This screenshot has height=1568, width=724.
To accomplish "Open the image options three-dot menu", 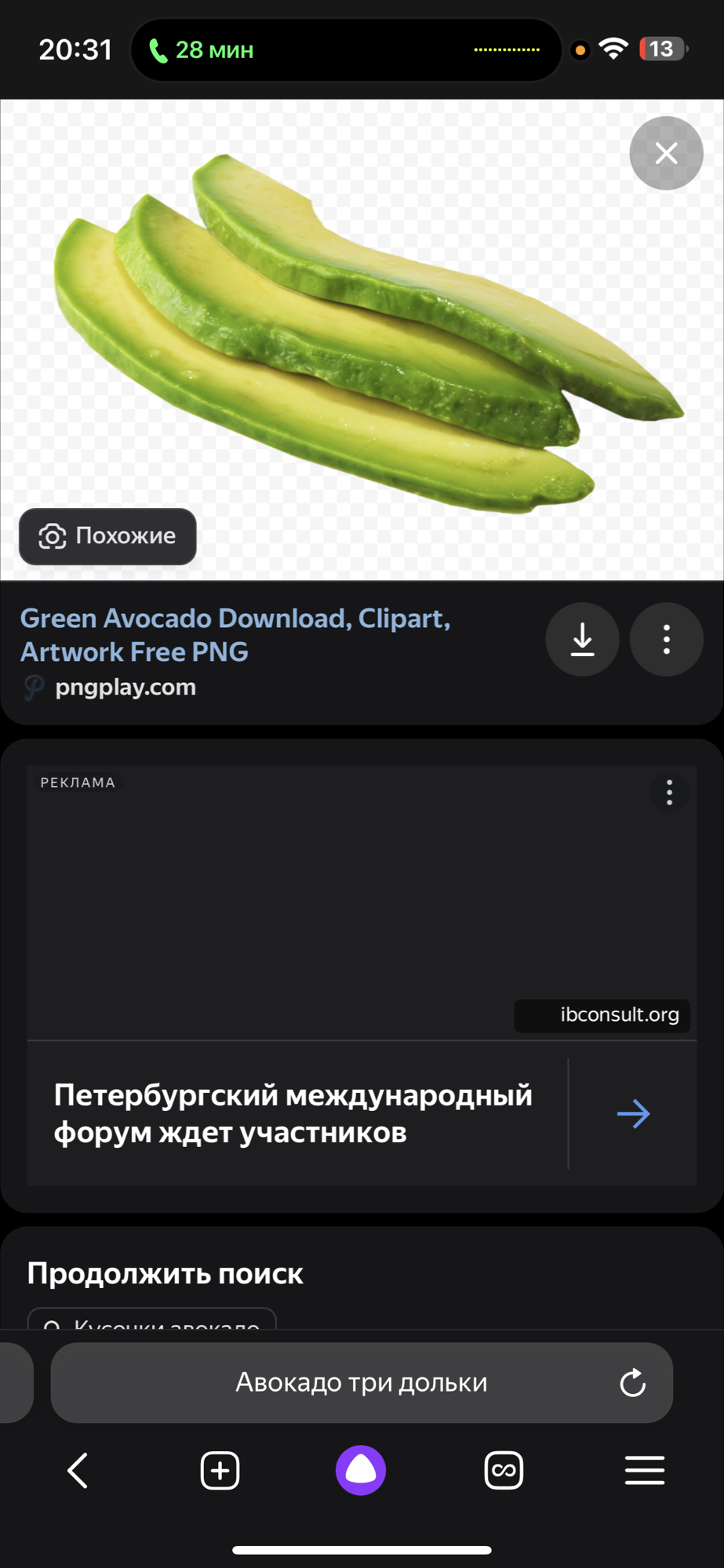I will pyautogui.click(x=665, y=639).
